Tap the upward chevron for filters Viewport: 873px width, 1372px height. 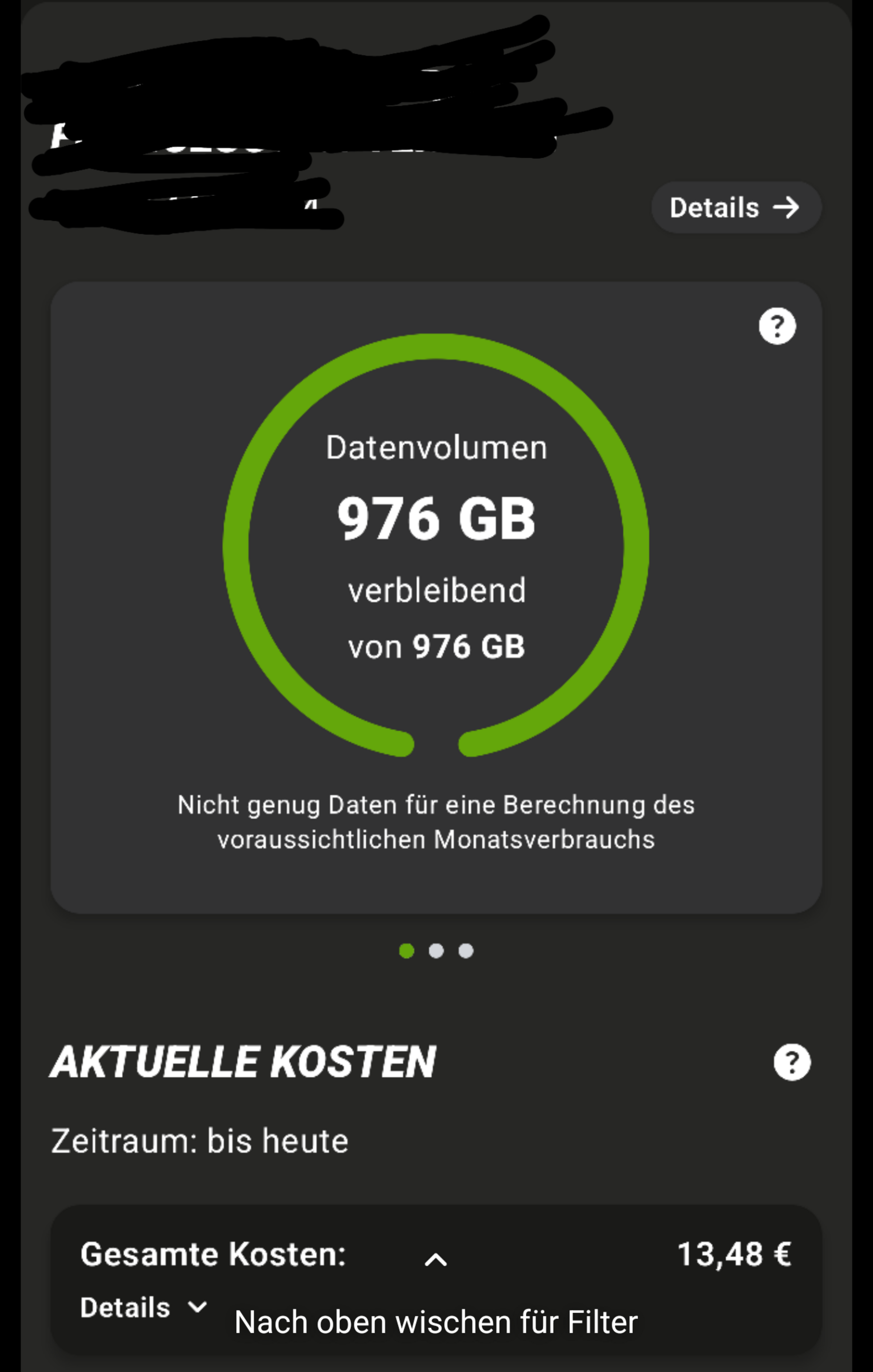pyautogui.click(x=436, y=1260)
